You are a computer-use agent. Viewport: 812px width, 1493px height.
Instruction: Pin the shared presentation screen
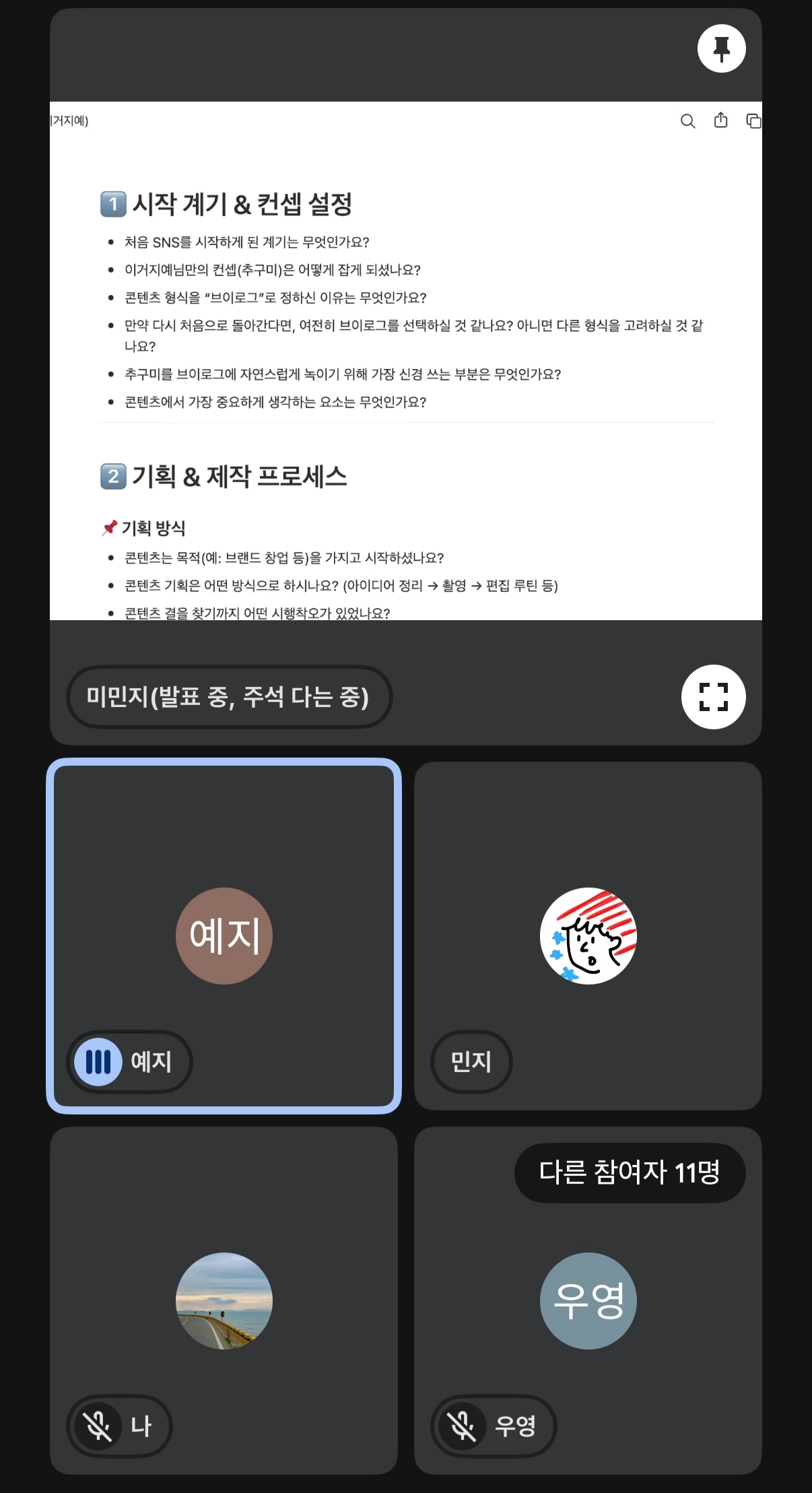(721, 48)
